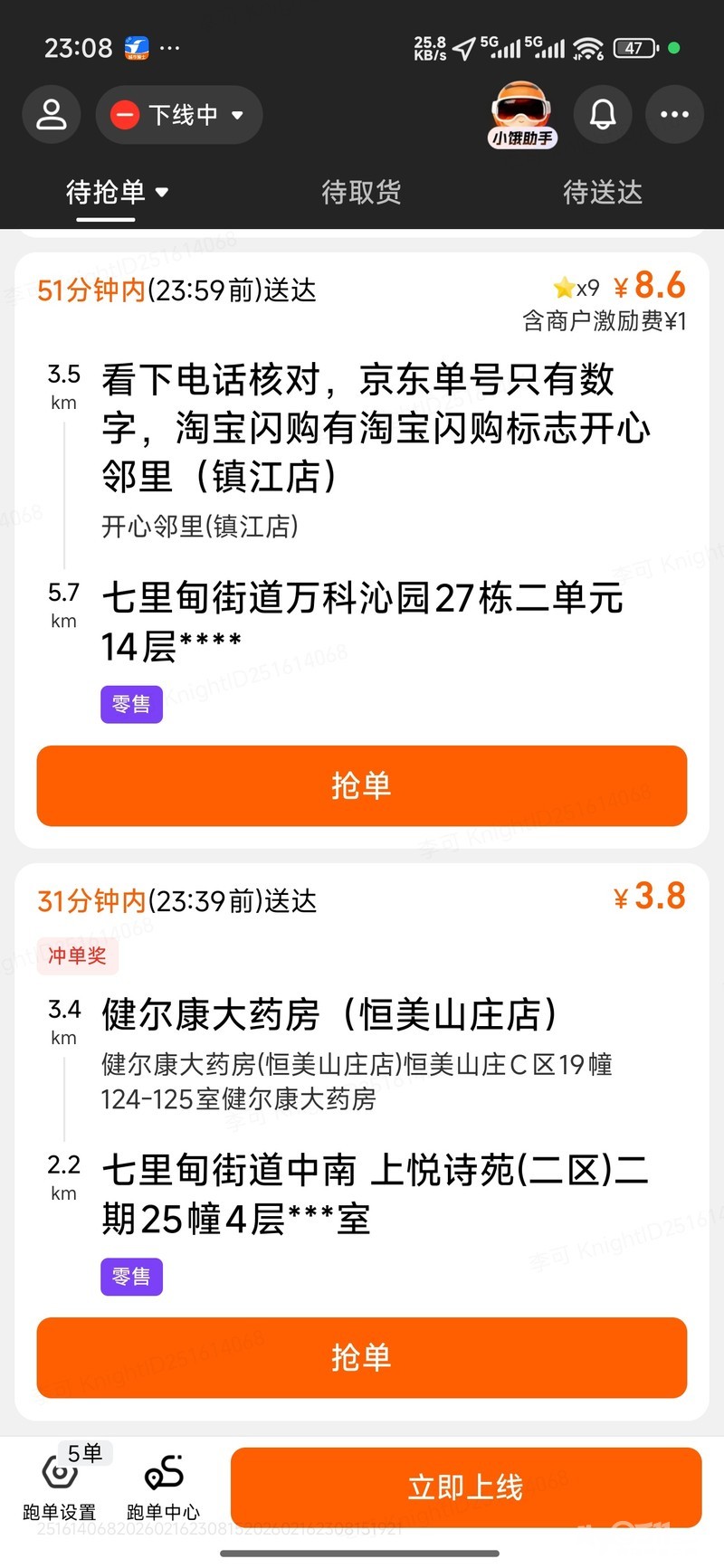The height and width of the screenshot is (1568, 724).
Task: Open 跑单设置 settings
Action: tap(60, 1487)
